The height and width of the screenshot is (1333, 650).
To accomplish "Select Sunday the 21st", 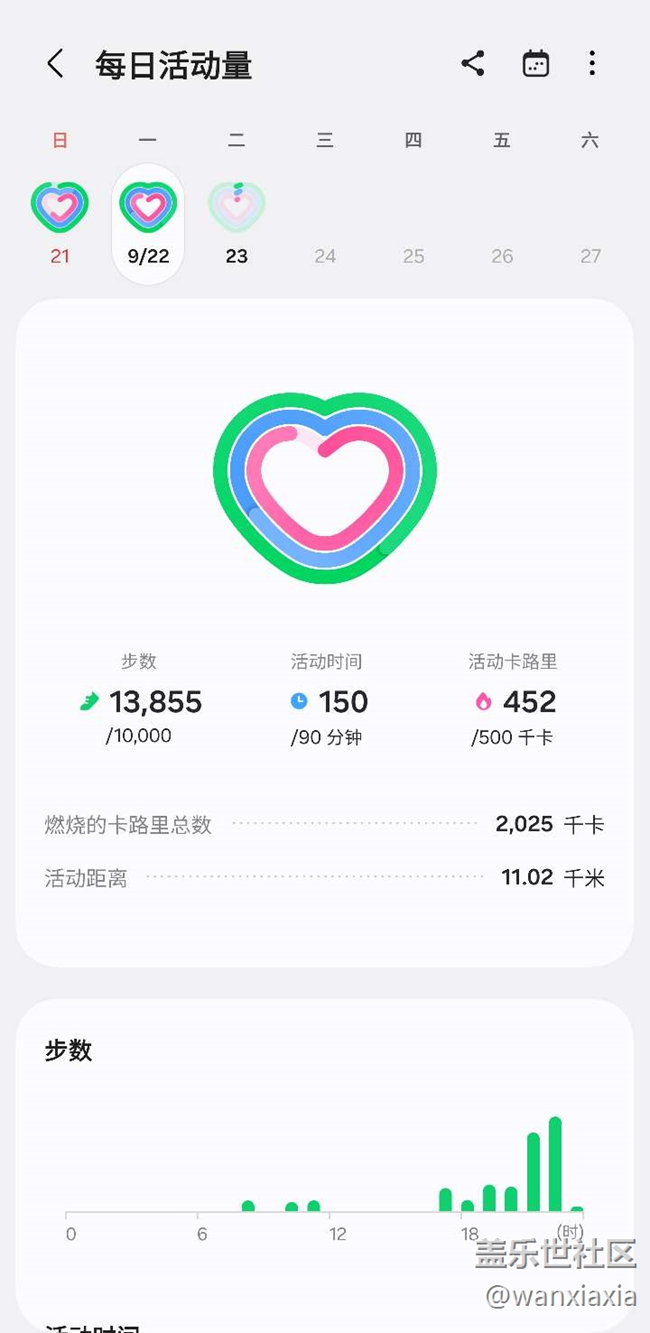I will click(x=60, y=220).
